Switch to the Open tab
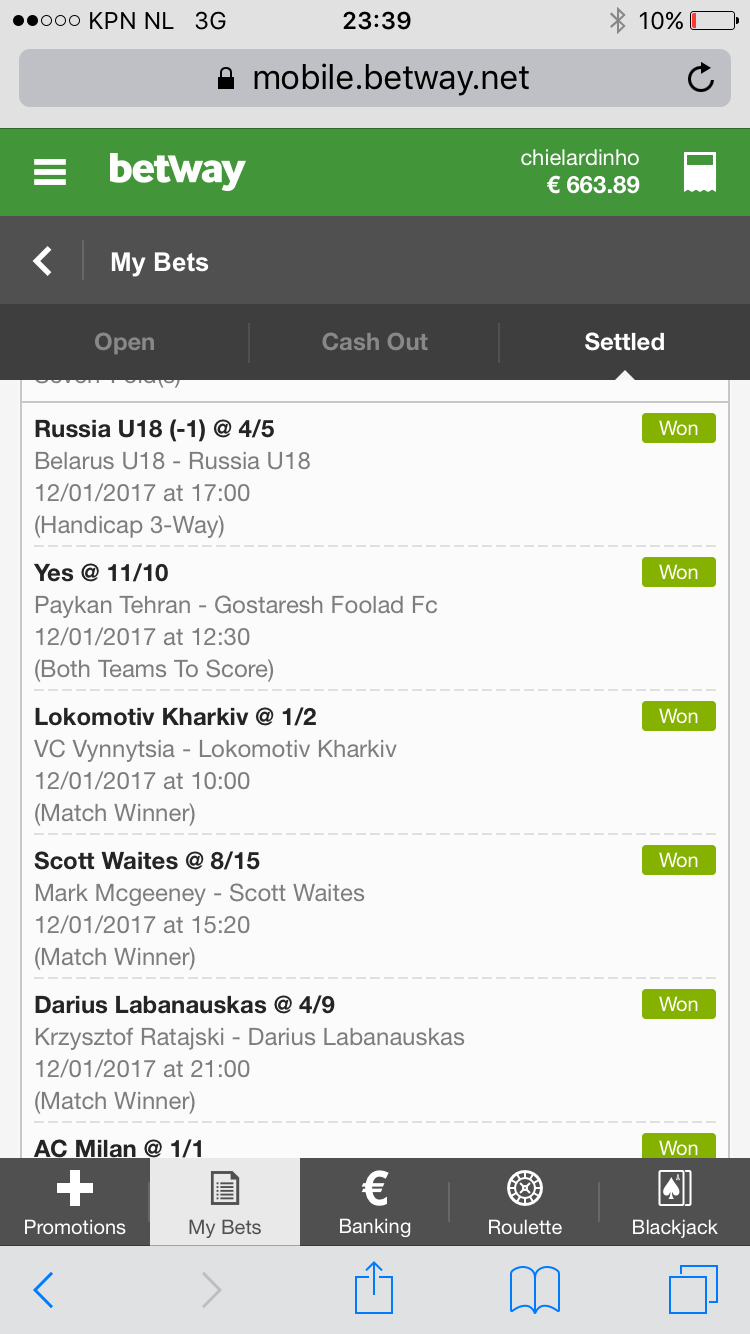Viewport: 750px width, 1334px height. (x=124, y=342)
